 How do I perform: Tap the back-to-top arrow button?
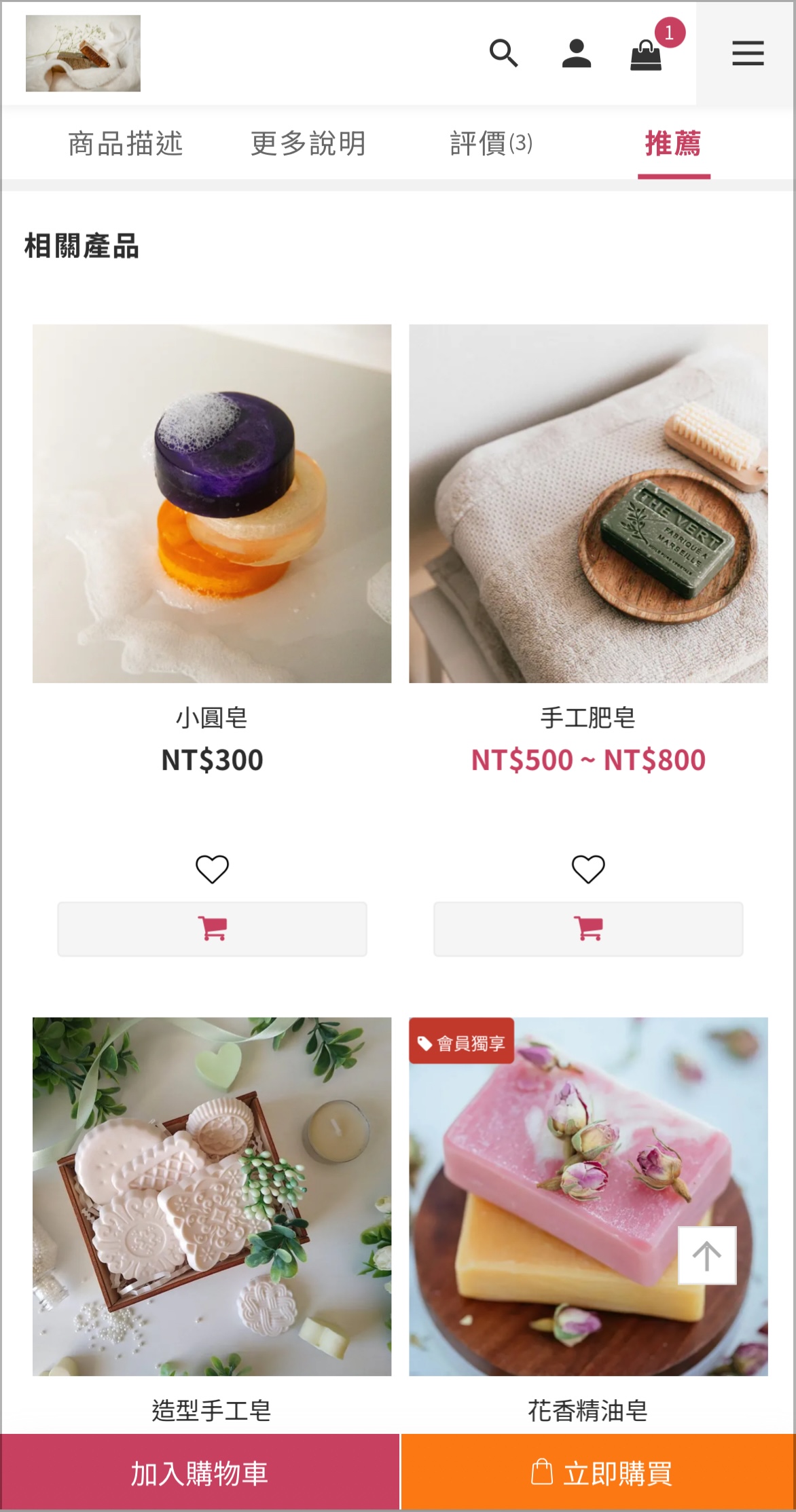tap(707, 1255)
